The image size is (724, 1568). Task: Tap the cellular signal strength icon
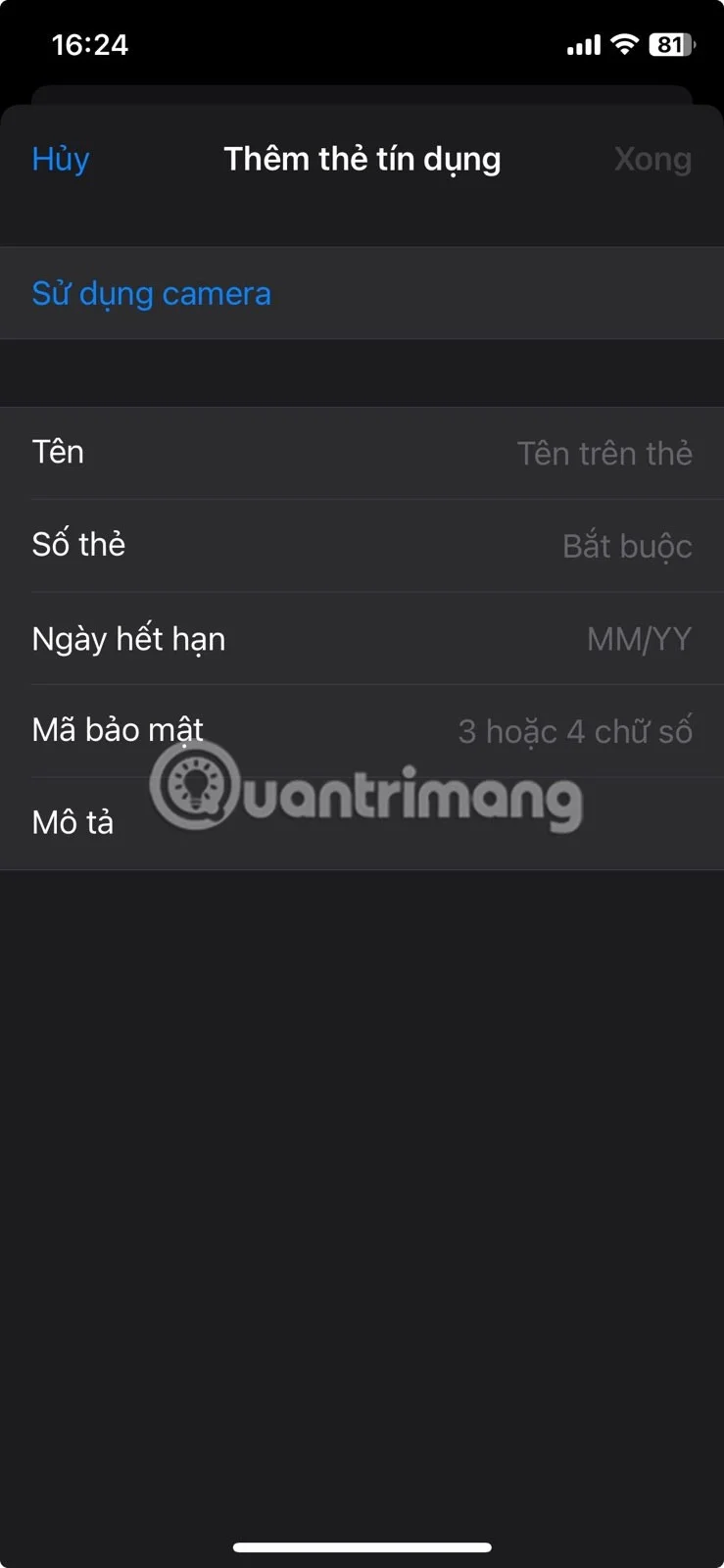[585, 44]
